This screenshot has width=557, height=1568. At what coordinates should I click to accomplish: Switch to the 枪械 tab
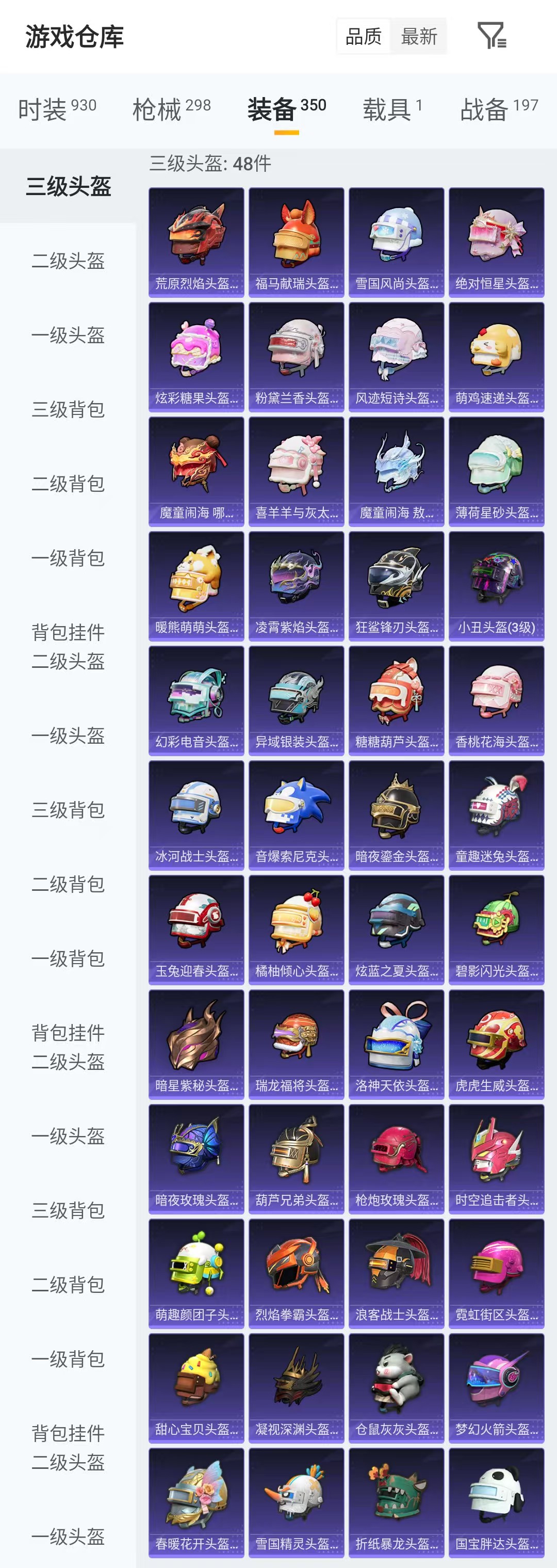(x=171, y=109)
